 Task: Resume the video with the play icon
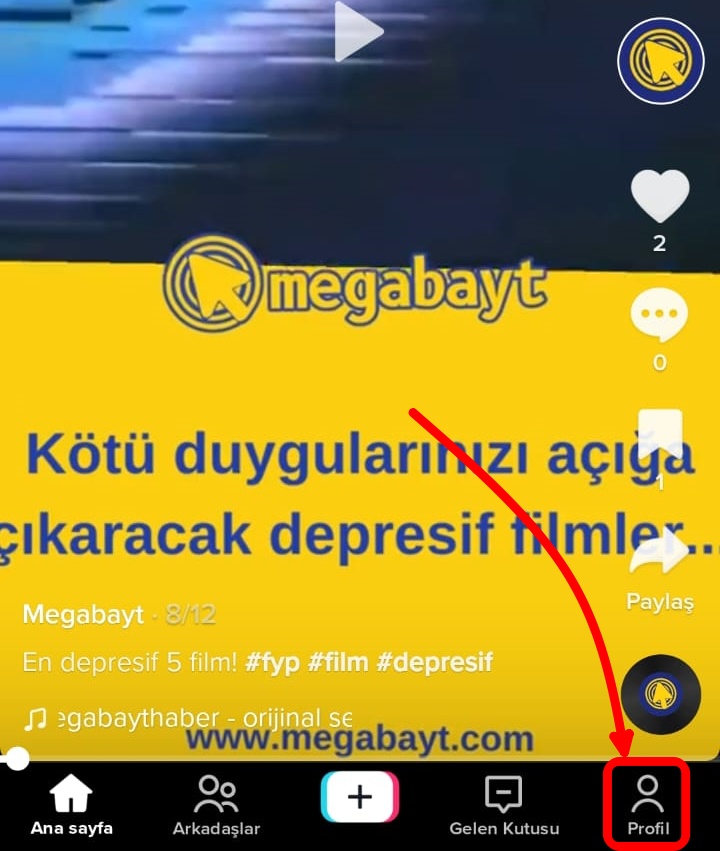(x=358, y=31)
